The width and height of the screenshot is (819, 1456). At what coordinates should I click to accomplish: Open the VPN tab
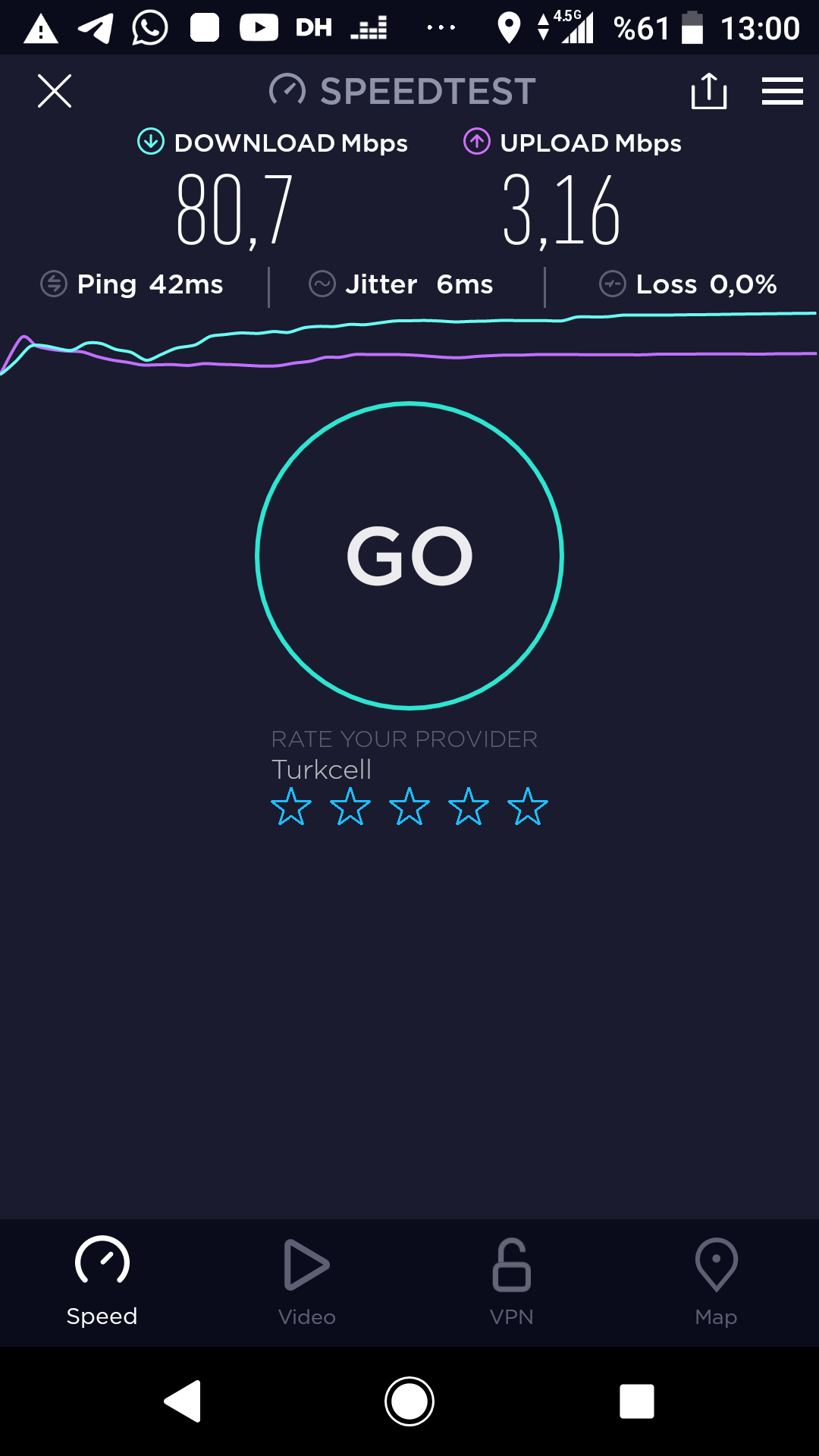(512, 1282)
